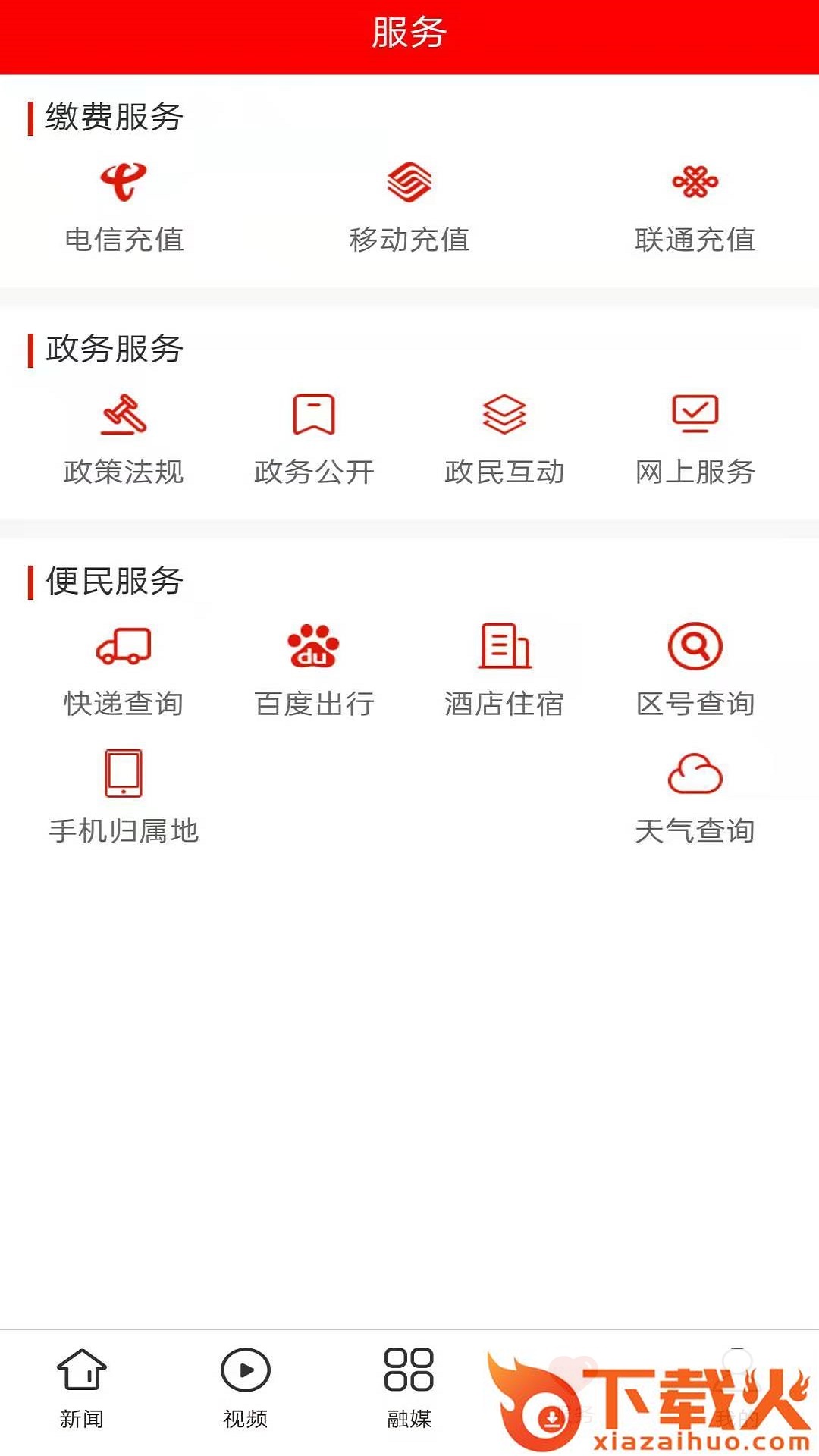Viewport: 819px width, 1456px height.
Task: Open 电信充值 telecom recharge
Action: [124, 206]
